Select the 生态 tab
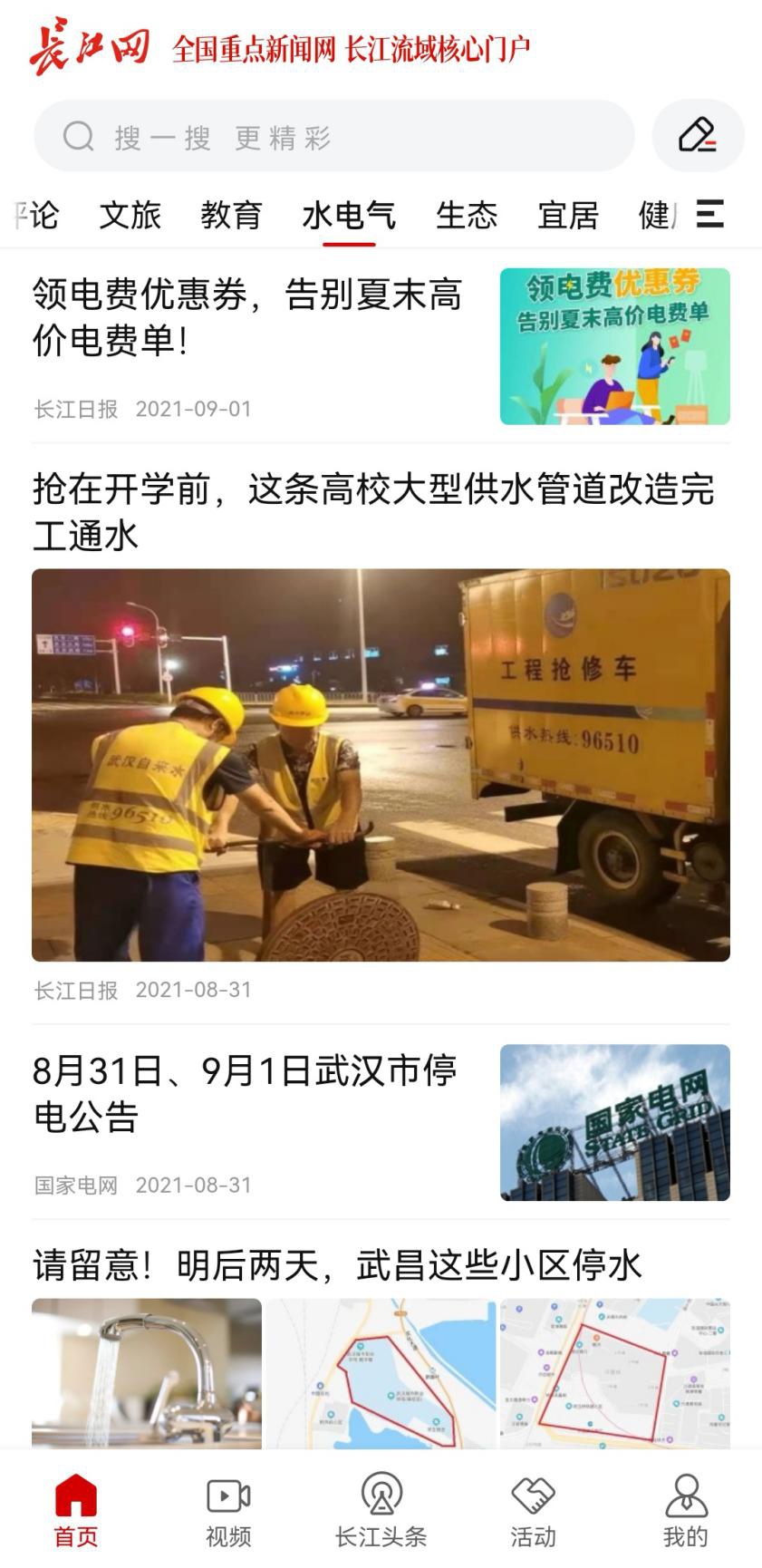Image resolution: width=762 pixels, height=1568 pixels. point(467,216)
